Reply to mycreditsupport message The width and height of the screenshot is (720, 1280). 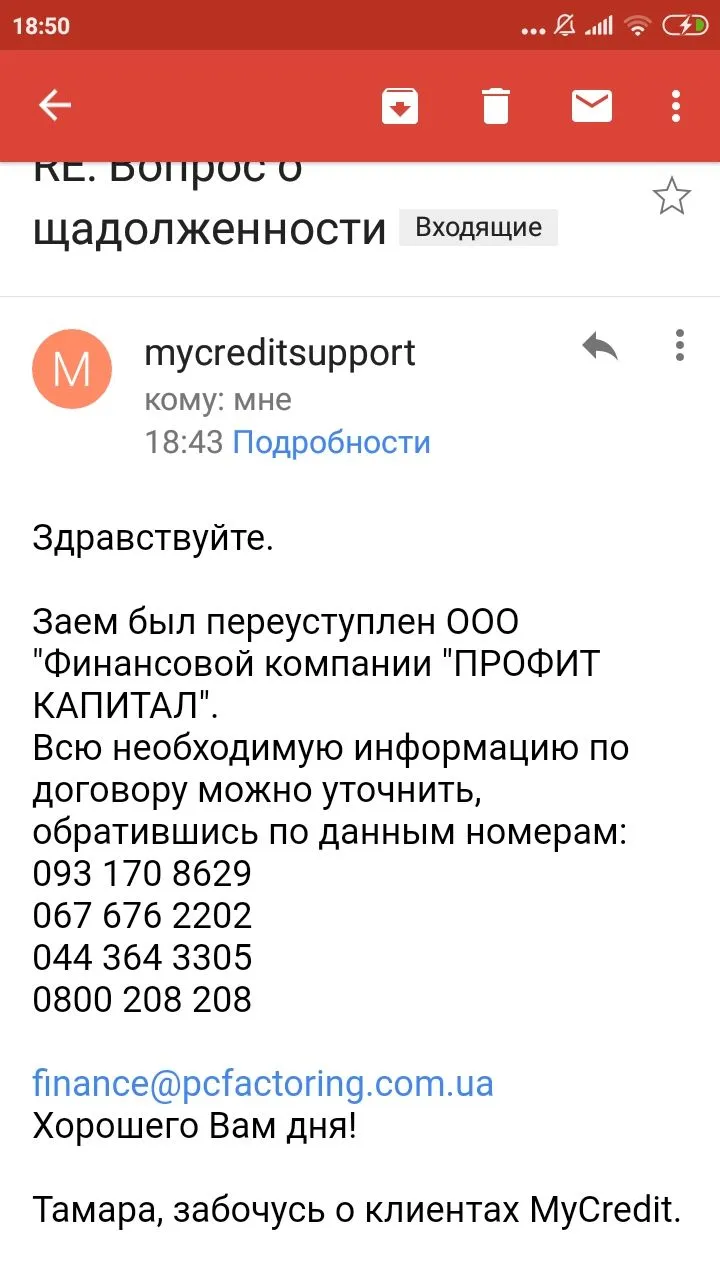click(600, 347)
